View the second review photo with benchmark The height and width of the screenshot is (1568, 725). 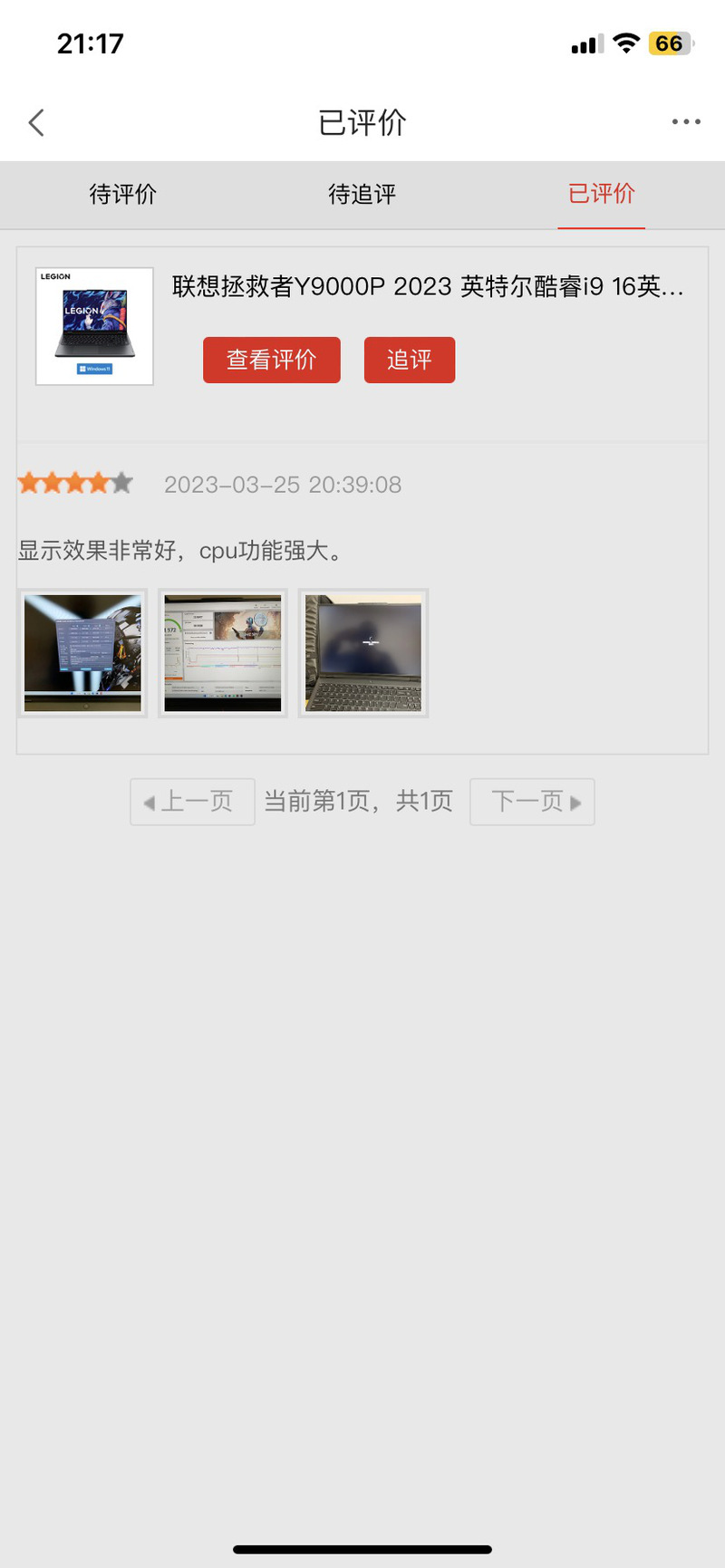pyautogui.click(x=223, y=653)
